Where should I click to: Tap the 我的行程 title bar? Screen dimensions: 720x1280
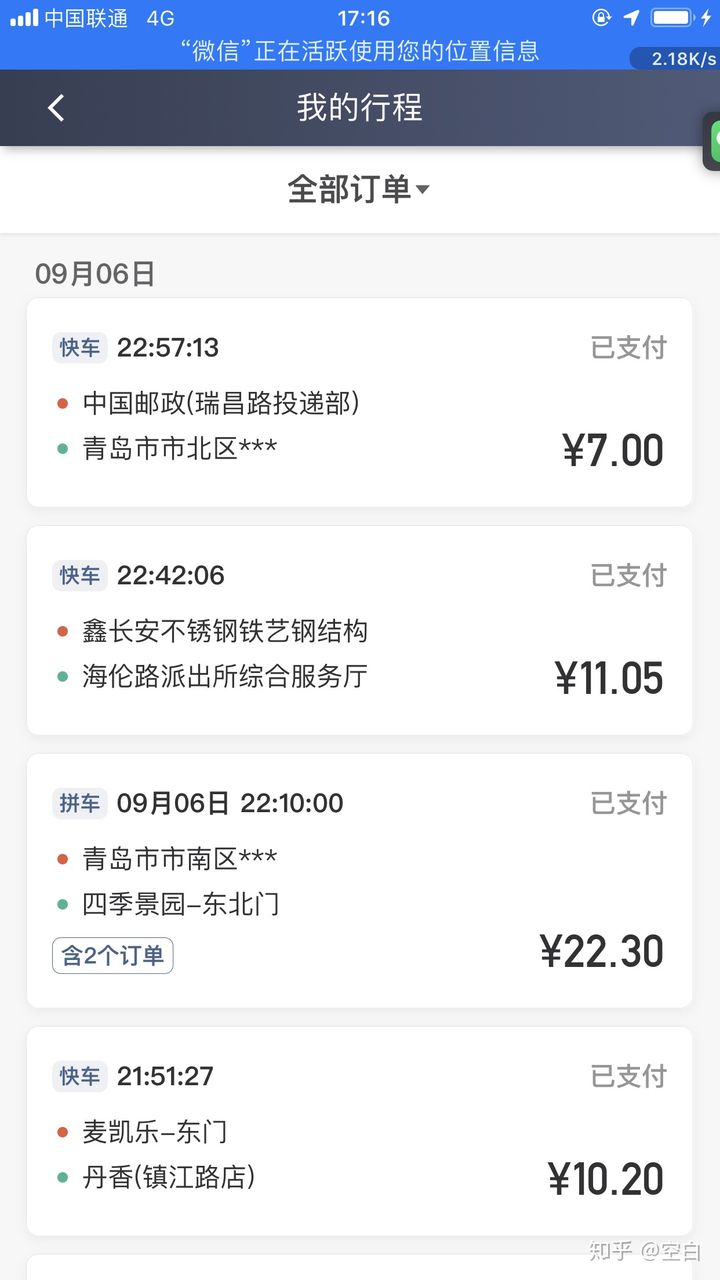pyautogui.click(x=359, y=107)
